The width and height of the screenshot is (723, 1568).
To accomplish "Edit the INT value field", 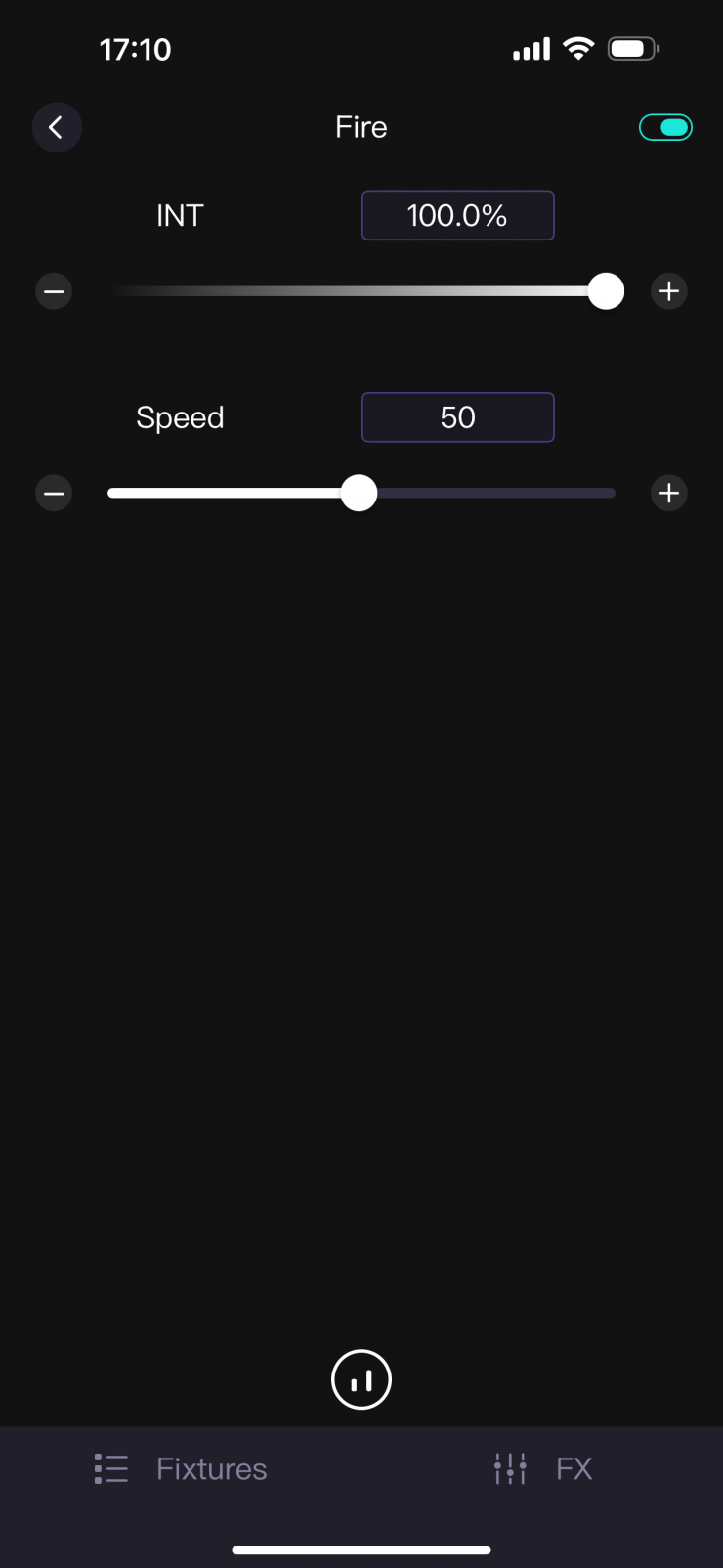I will coord(457,215).
